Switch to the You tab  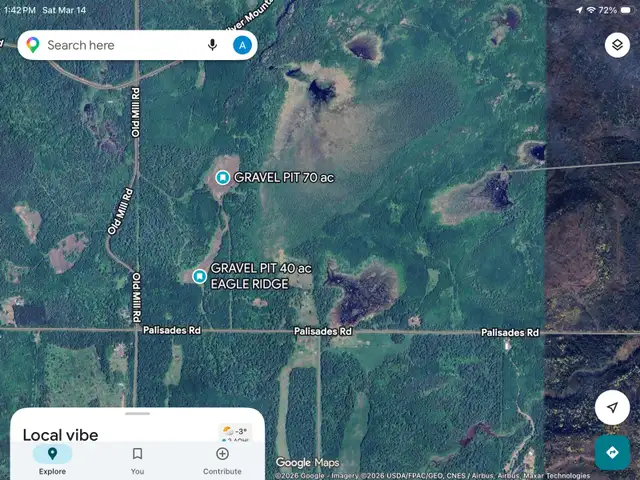137,459
